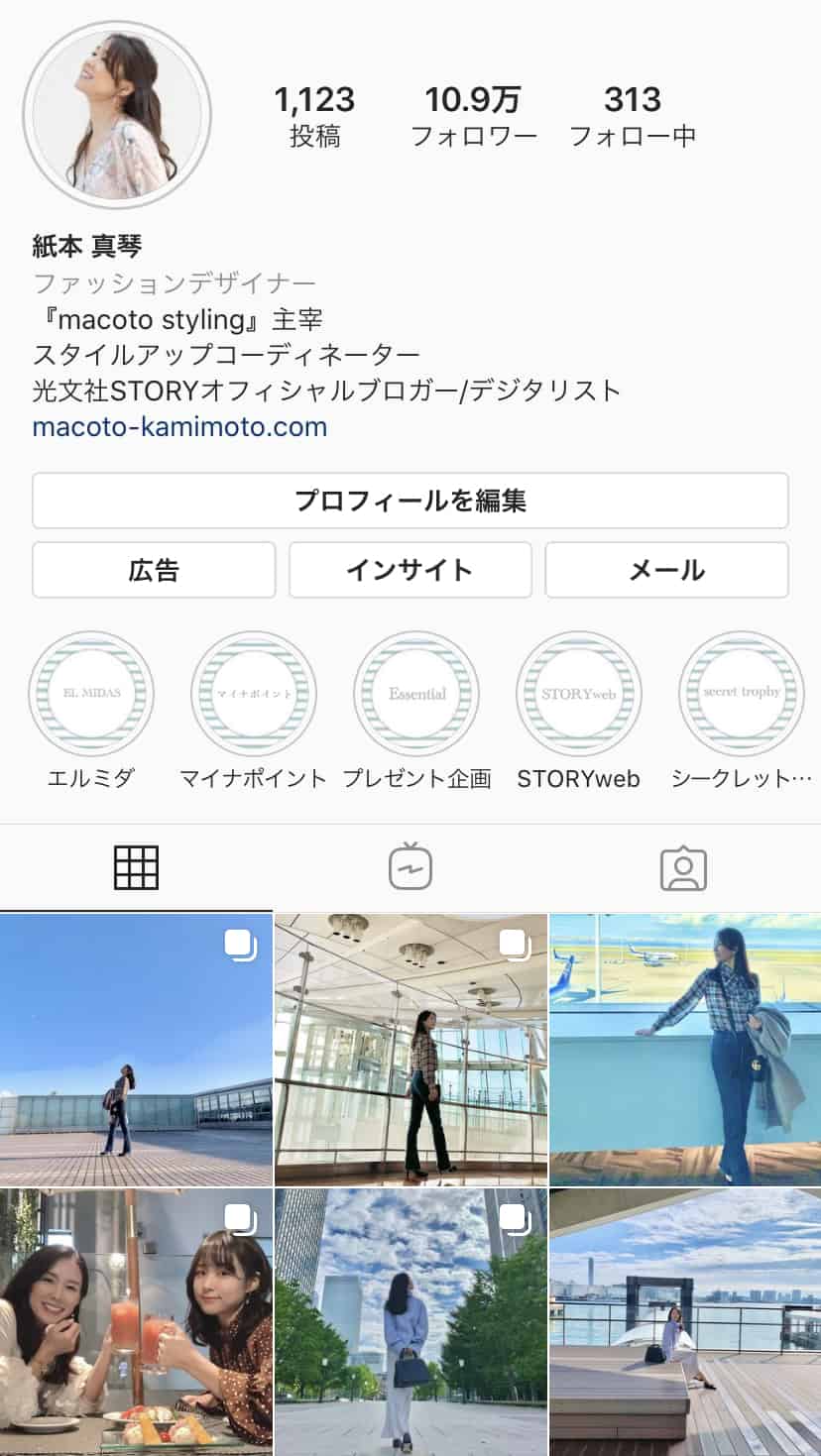This screenshot has height=1456, width=821.
Task: Switch to the grid posts tab
Action: [136, 868]
